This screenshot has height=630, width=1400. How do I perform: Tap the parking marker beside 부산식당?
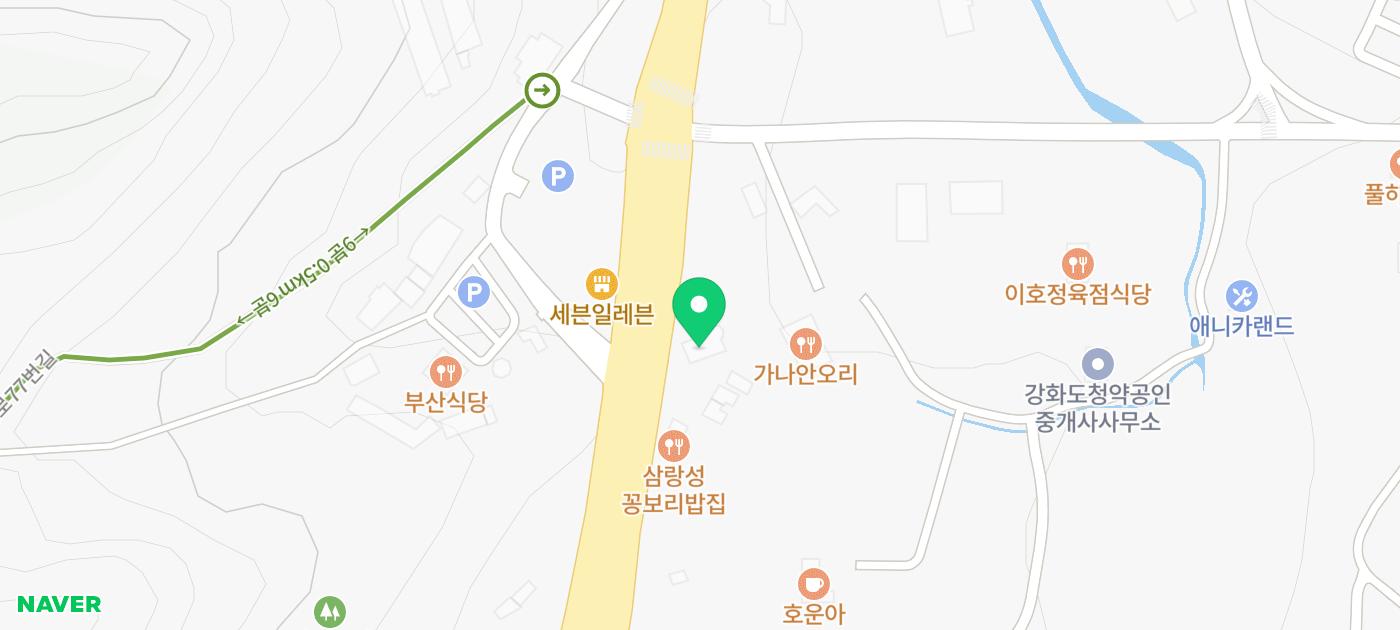[x=473, y=293]
